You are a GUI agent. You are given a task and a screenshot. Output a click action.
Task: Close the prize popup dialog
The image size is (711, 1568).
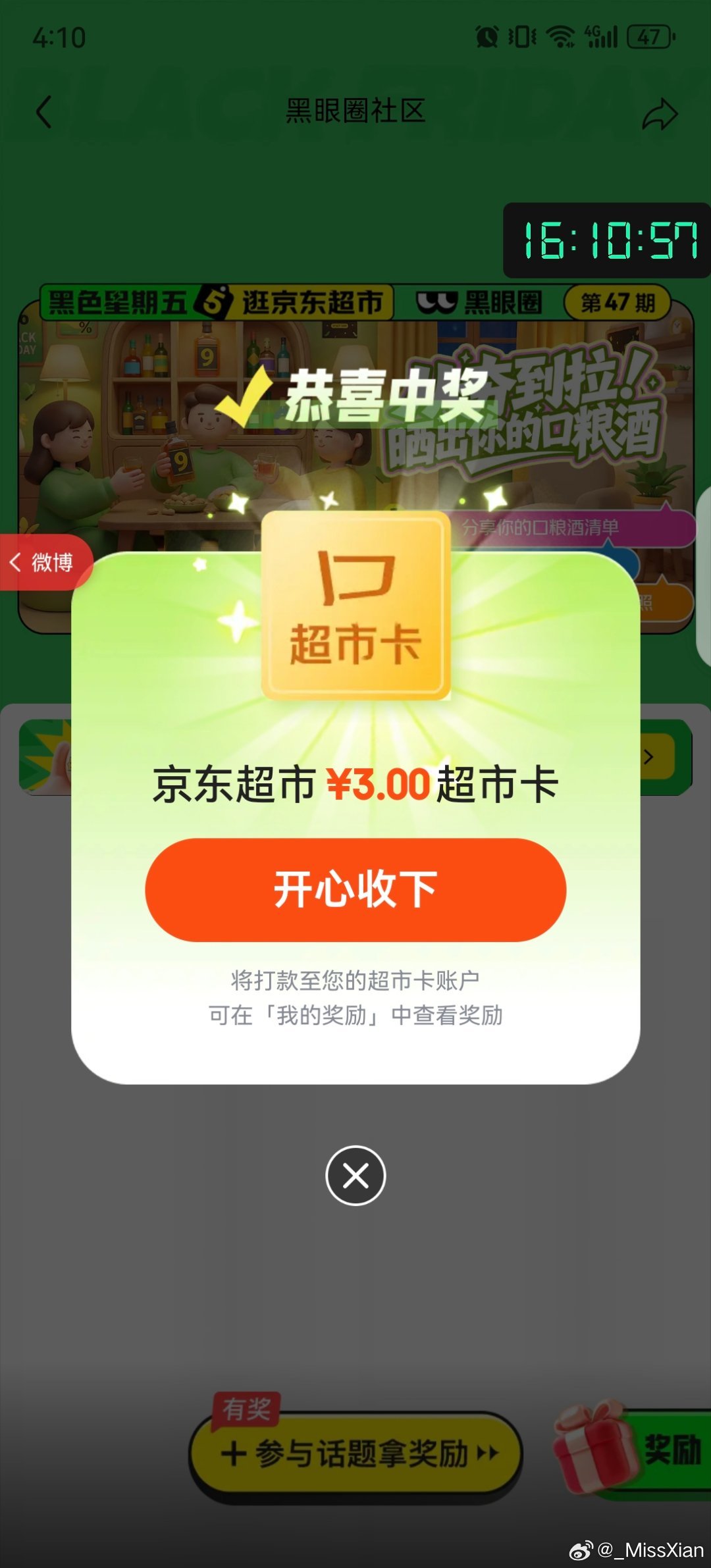pos(355,1176)
